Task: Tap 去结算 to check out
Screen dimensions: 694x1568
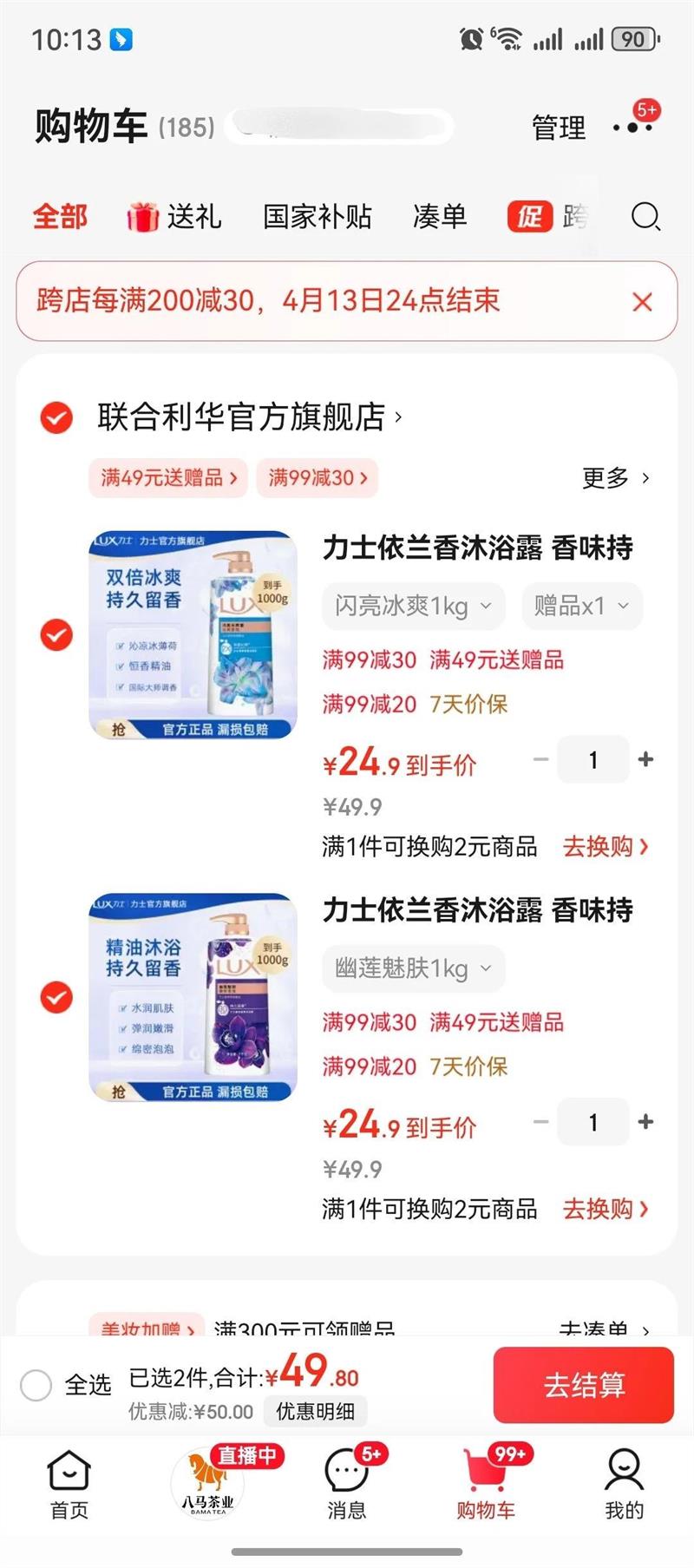Action: coord(583,1385)
